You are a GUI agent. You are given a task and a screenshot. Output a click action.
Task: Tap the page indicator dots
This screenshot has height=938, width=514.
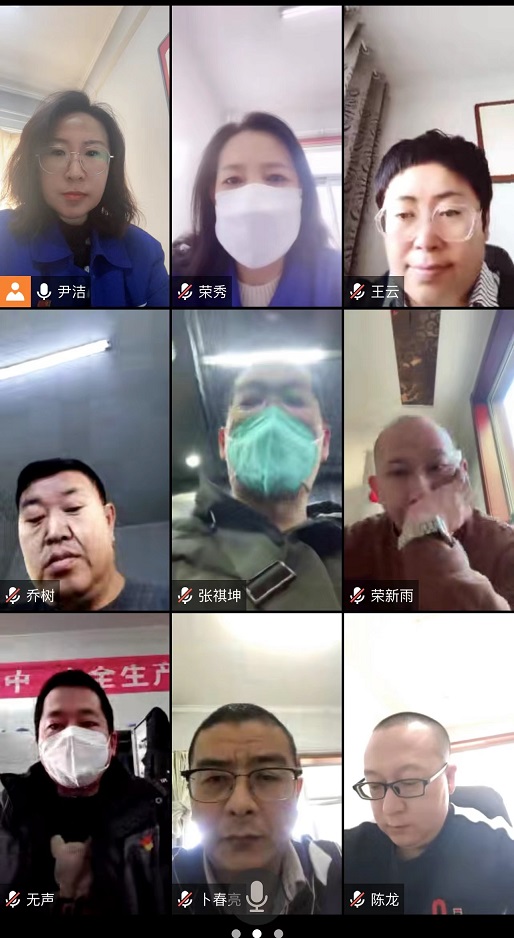257,933
